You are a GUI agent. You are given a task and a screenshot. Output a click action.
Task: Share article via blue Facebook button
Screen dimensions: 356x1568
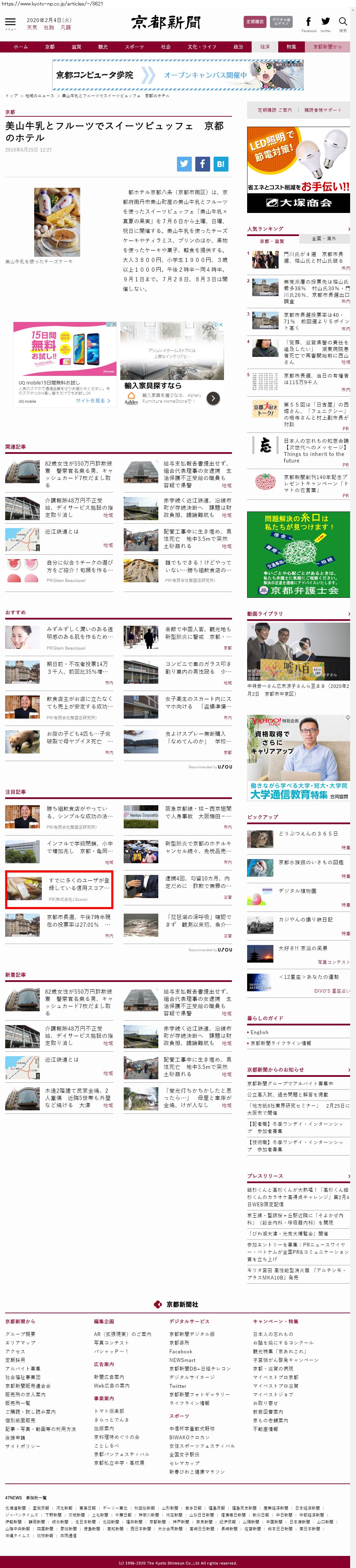point(203,164)
